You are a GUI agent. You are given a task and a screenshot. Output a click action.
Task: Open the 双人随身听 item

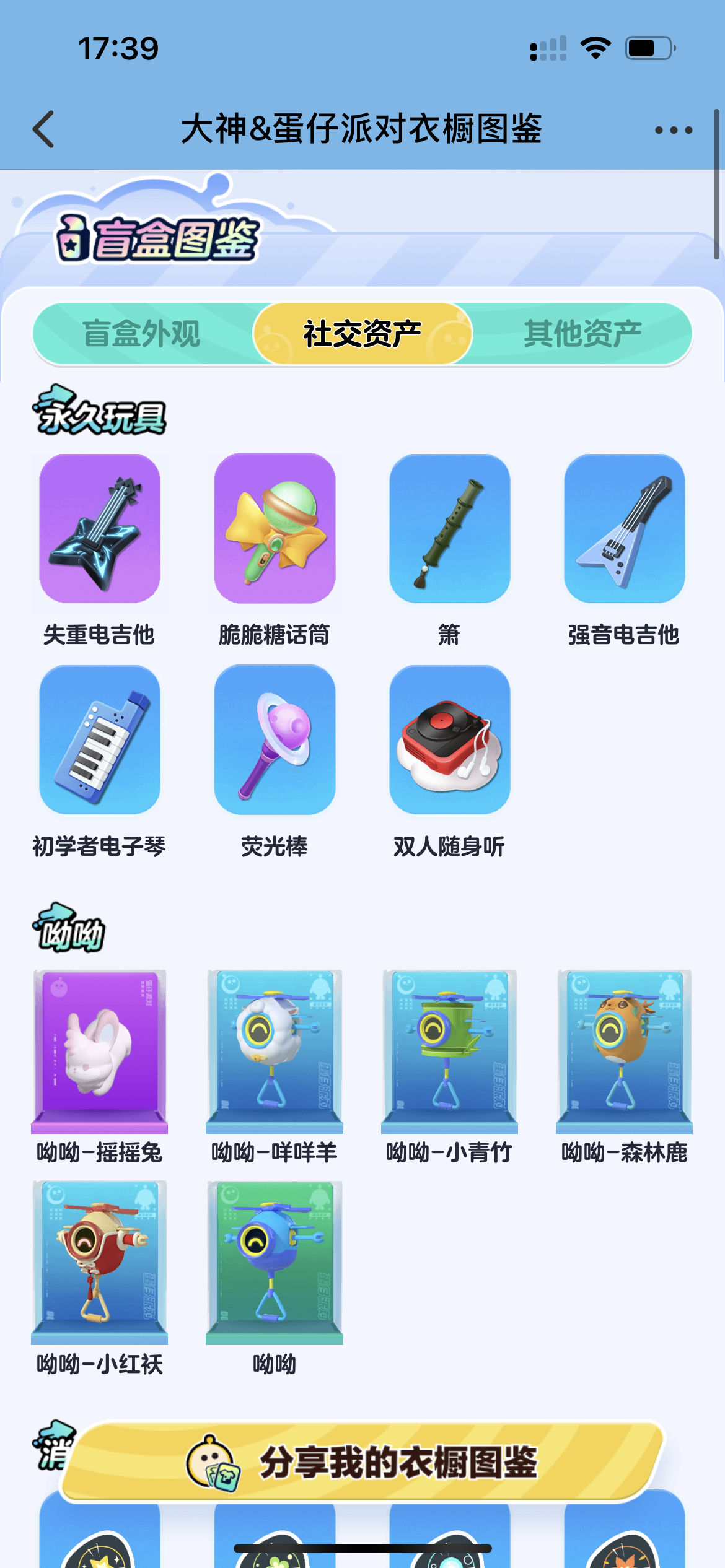(449, 740)
